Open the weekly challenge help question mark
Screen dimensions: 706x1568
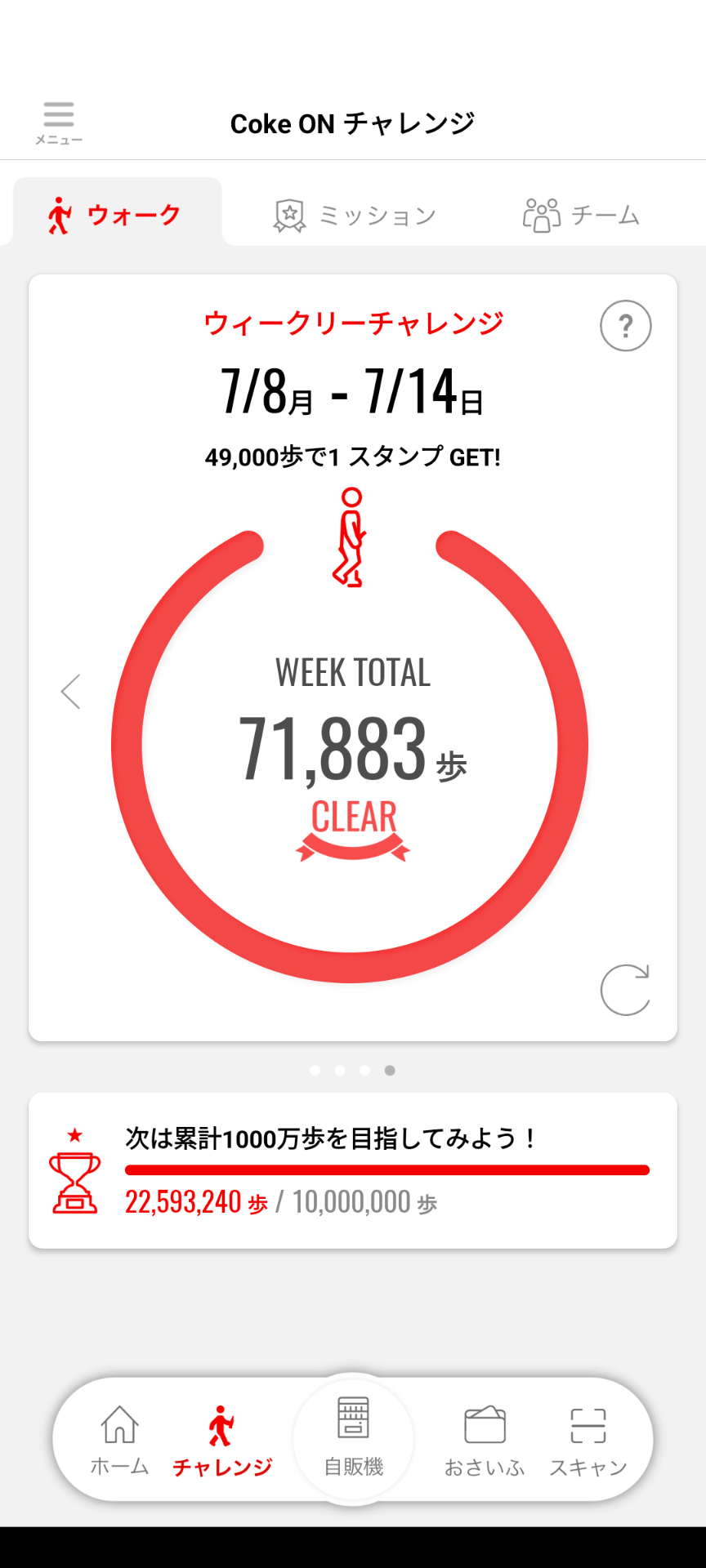pos(625,326)
